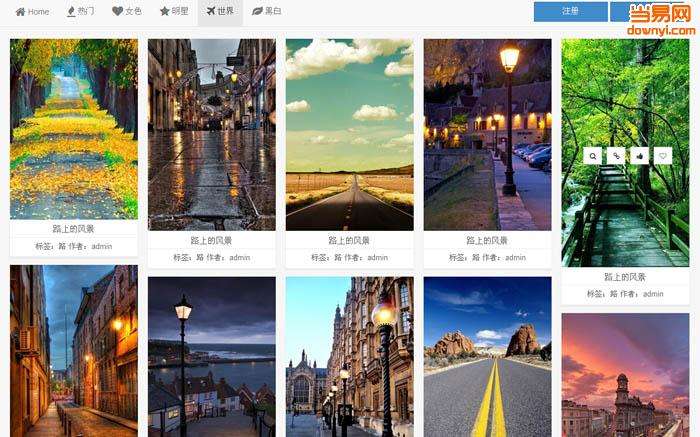Open the link icon on the forest photo
The image size is (700, 437).
[x=616, y=156]
